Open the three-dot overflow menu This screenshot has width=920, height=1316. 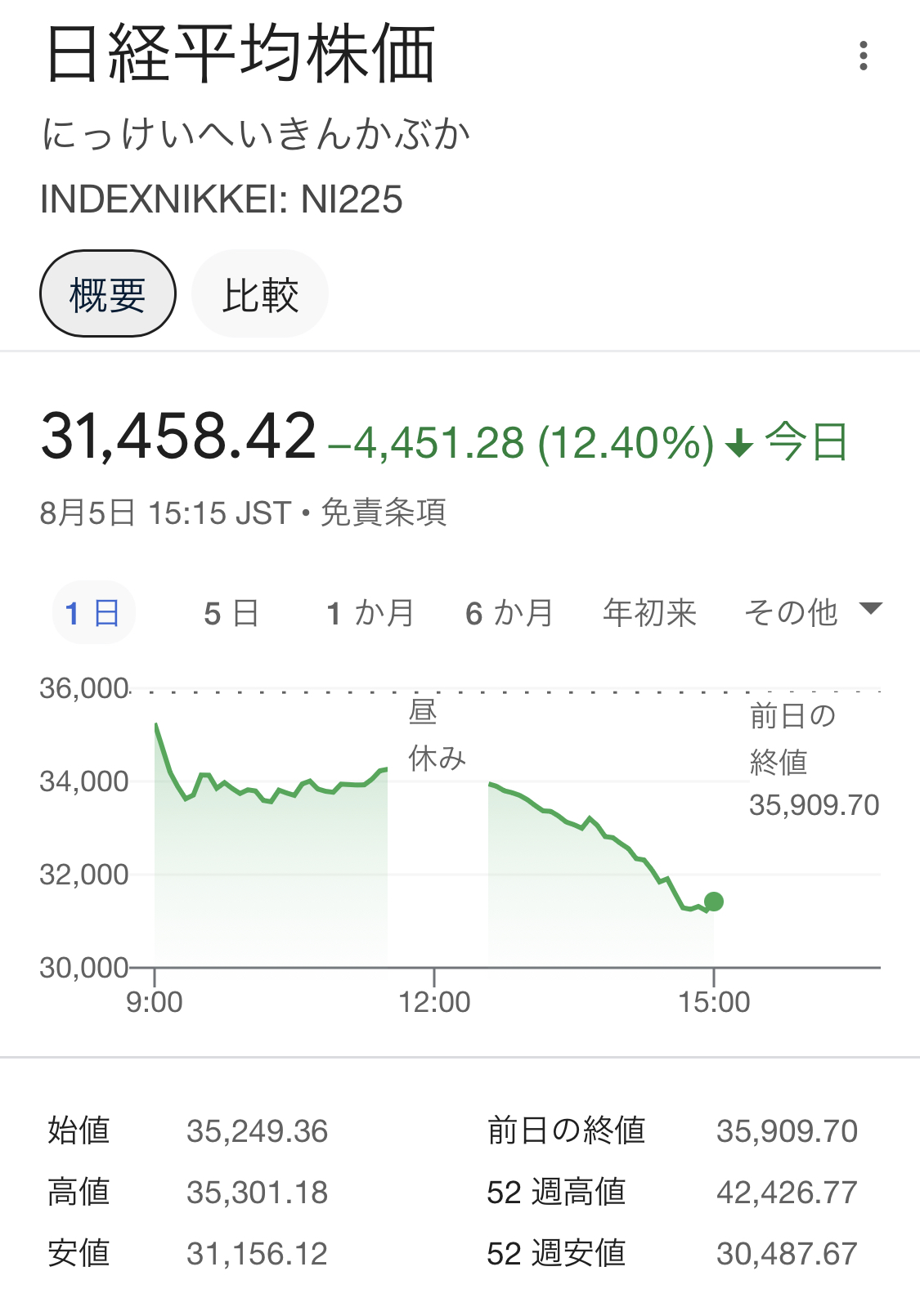click(x=863, y=56)
